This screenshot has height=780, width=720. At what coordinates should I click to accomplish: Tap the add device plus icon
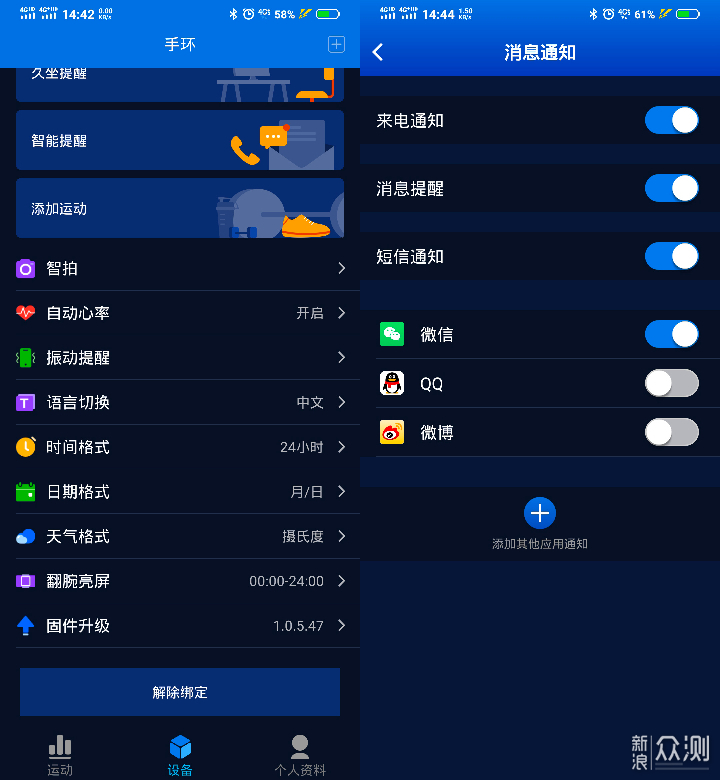[x=337, y=44]
